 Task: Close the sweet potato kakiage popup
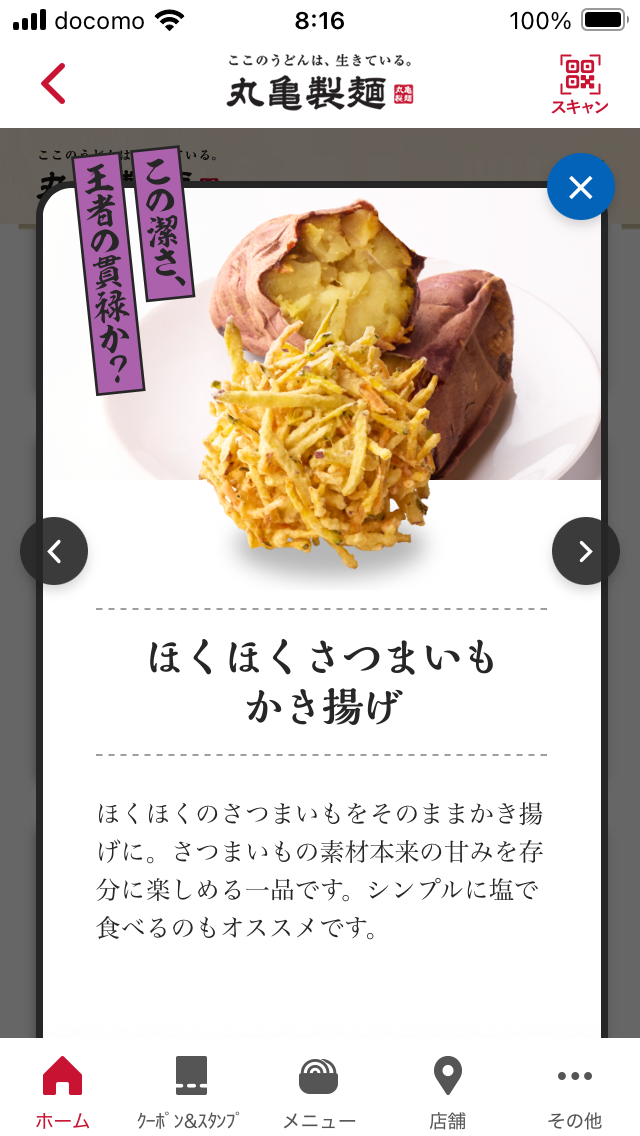point(581,187)
